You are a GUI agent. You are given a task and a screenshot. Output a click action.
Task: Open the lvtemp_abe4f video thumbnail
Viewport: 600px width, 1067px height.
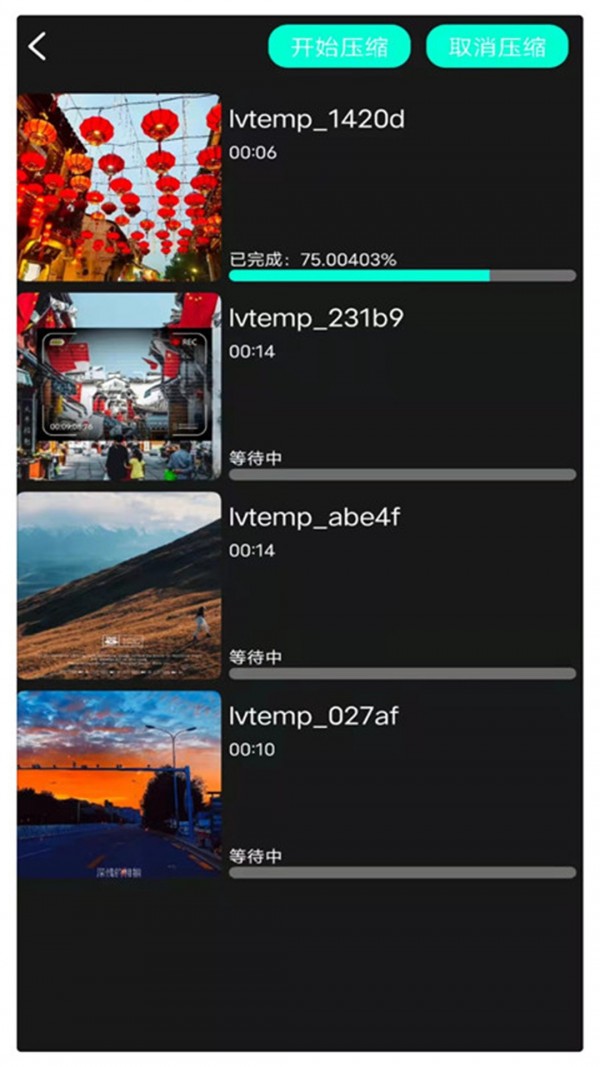[x=119, y=585]
